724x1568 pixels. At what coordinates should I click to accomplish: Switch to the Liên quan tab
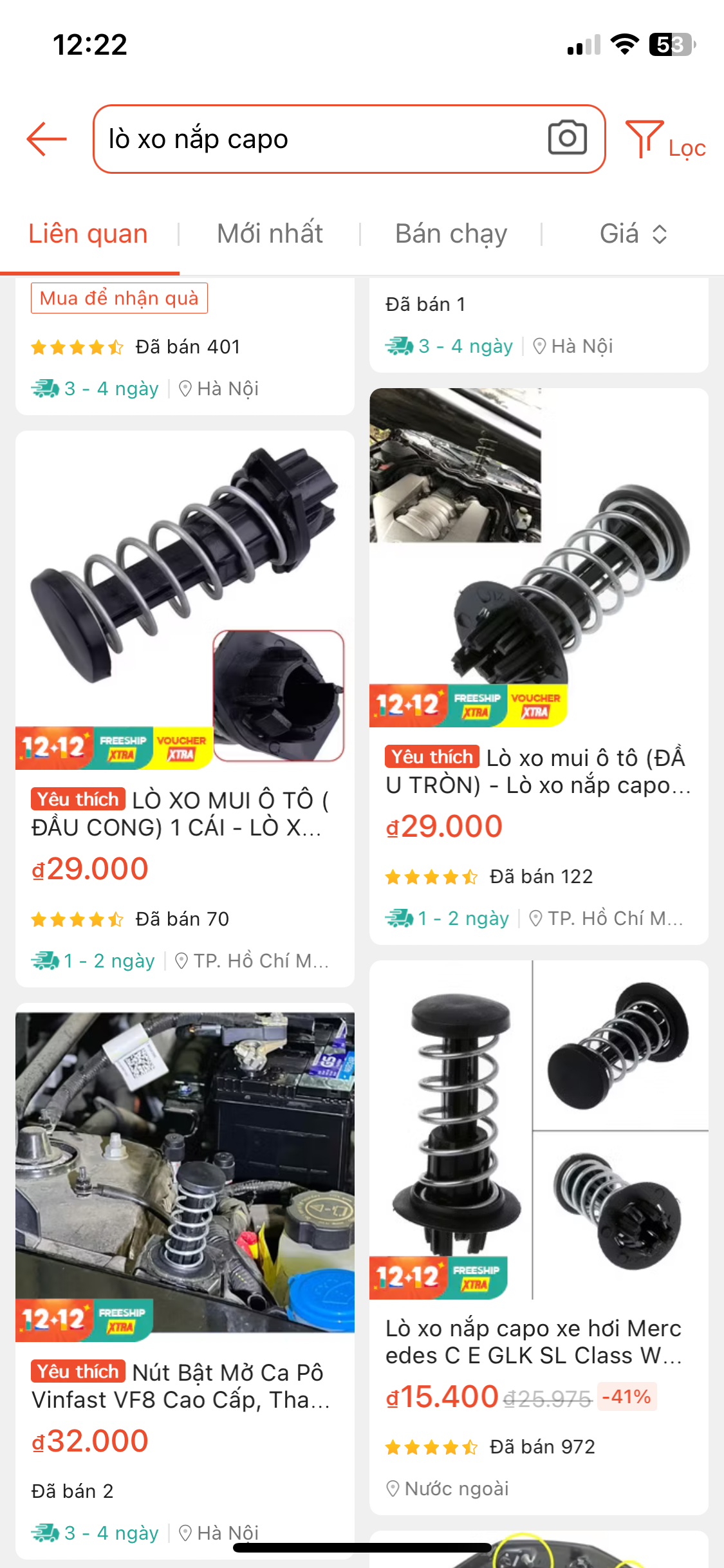point(88,234)
